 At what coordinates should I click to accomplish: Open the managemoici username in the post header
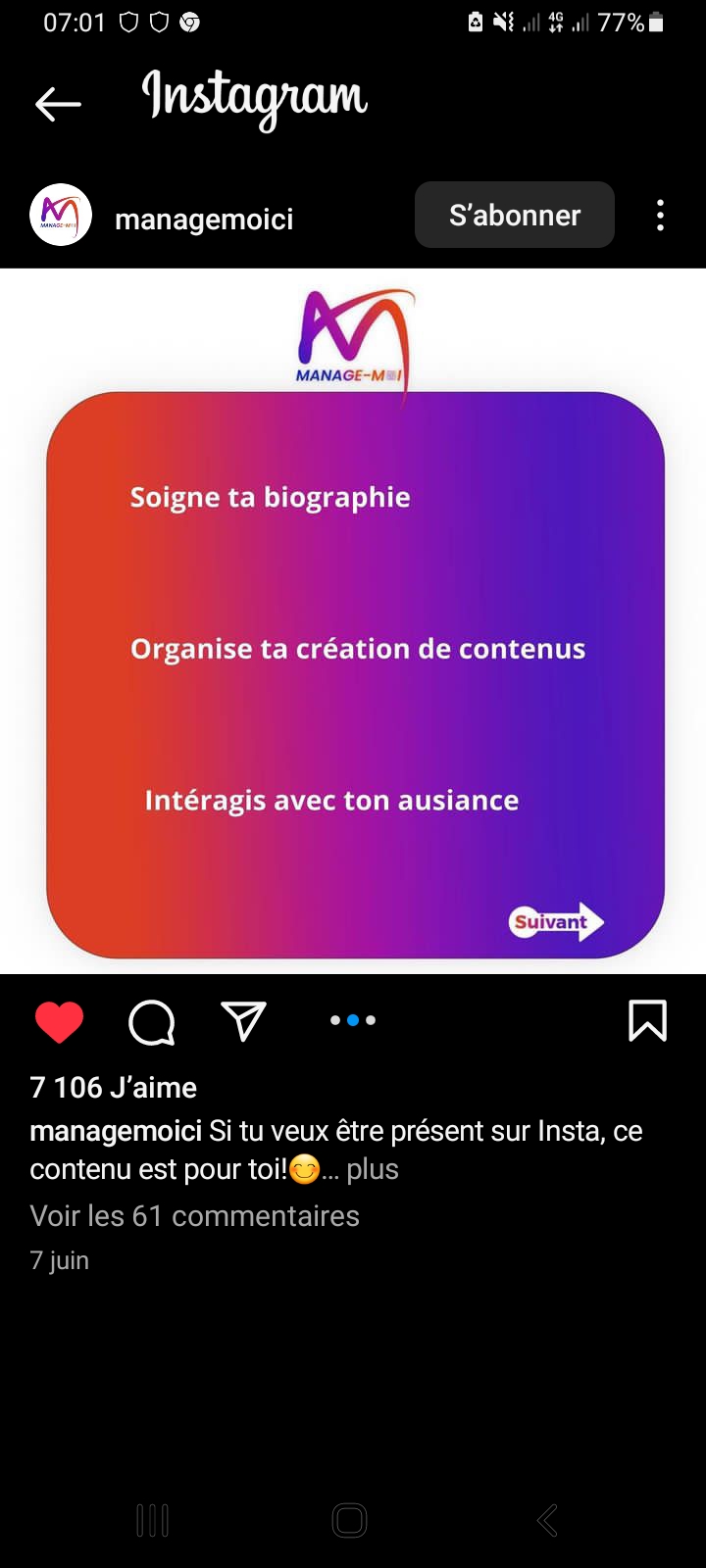tap(204, 219)
